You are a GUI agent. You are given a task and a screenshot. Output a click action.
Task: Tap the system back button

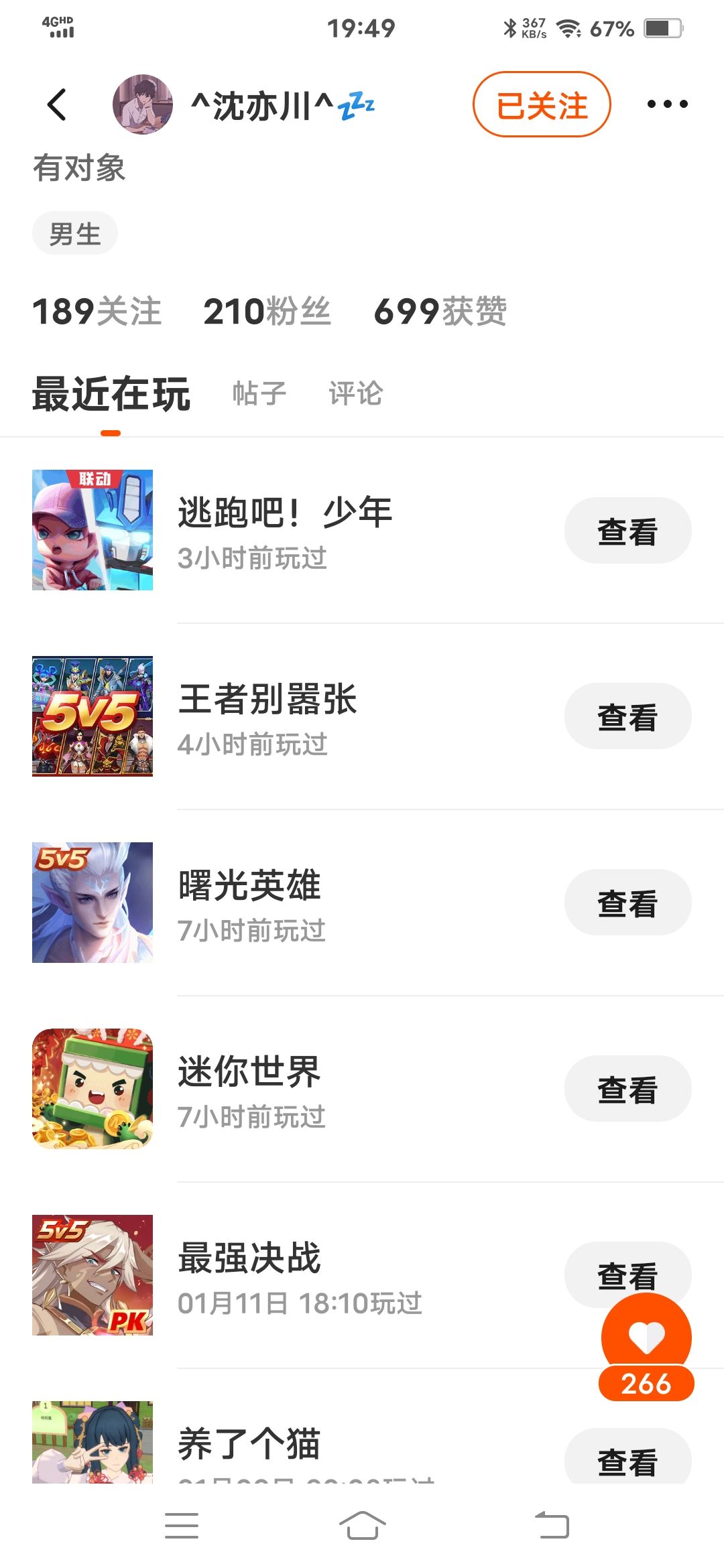tap(552, 1526)
